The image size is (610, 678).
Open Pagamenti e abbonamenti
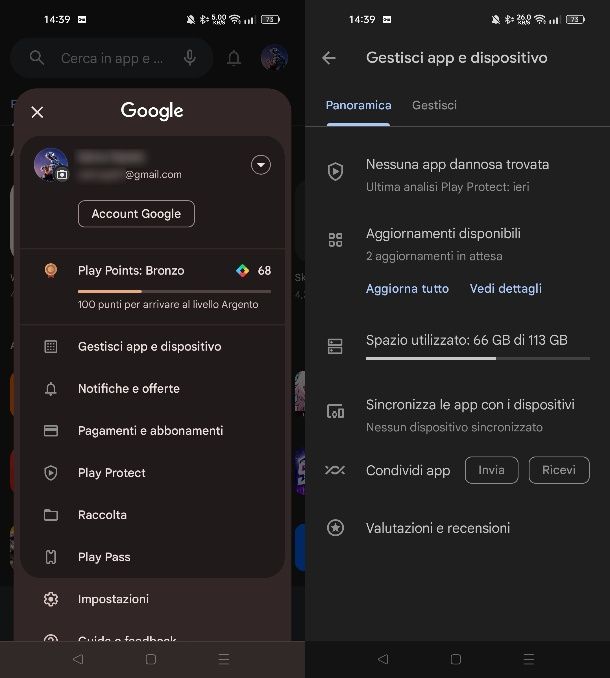[150, 430]
